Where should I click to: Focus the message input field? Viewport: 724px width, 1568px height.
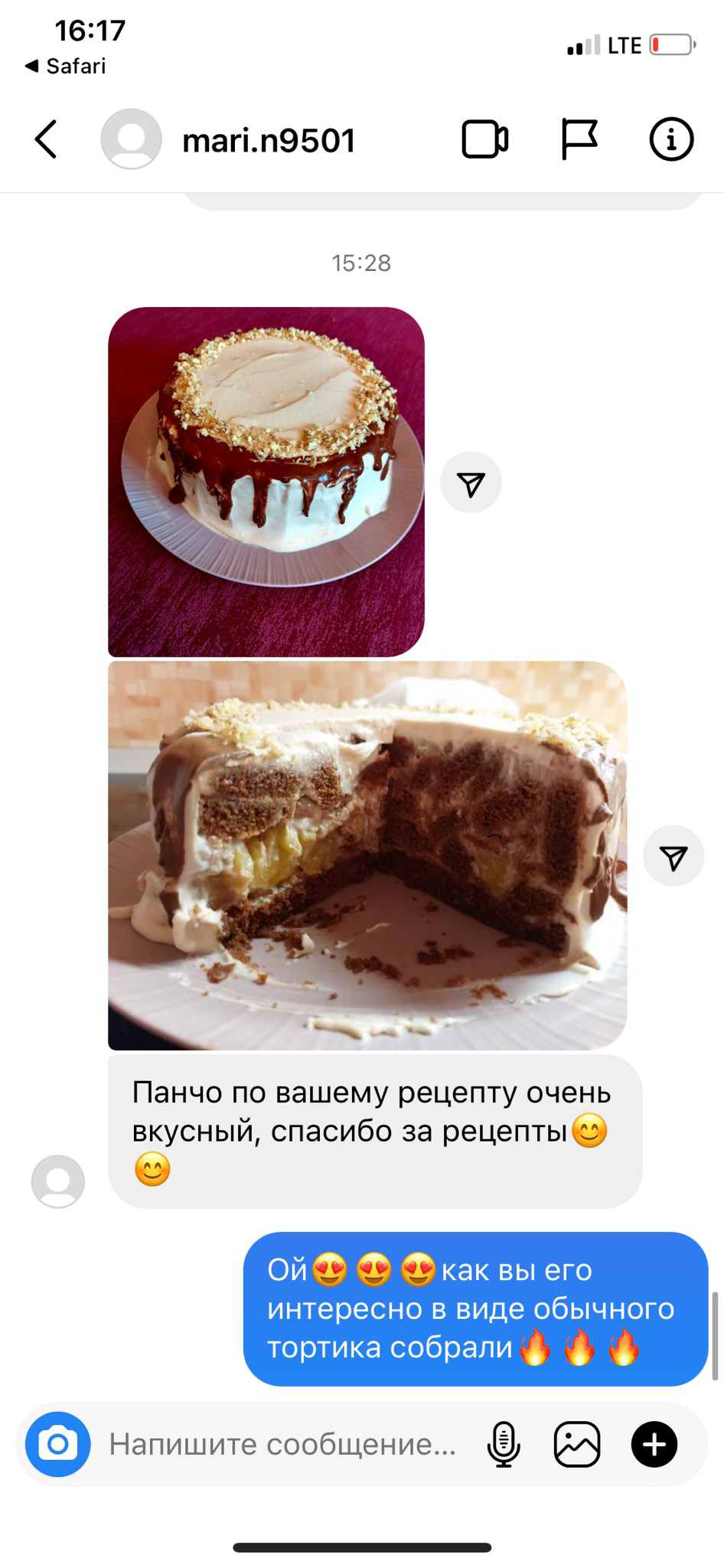pyautogui.click(x=283, y=1445)
